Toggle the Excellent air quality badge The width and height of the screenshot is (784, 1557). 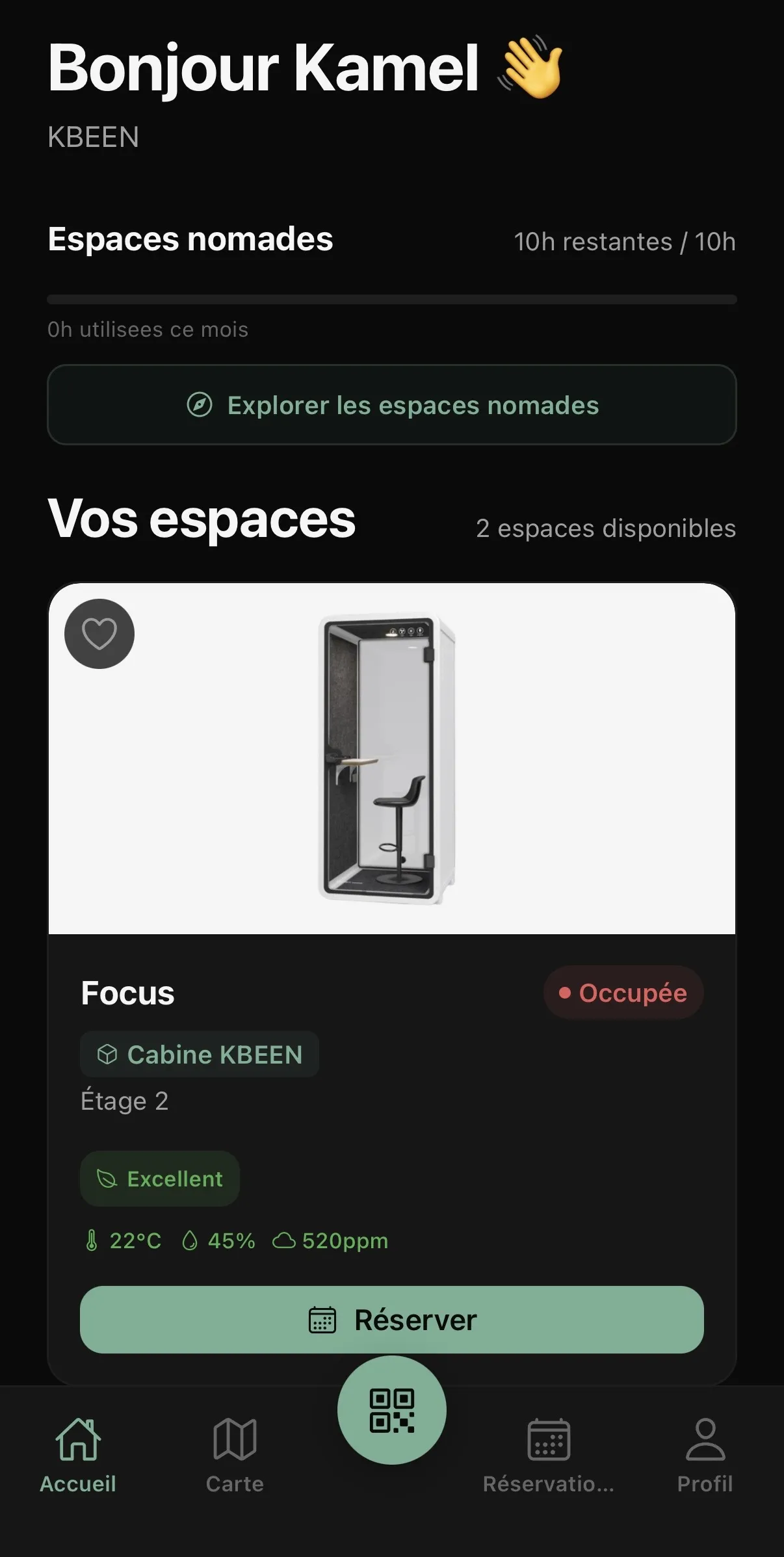(159, 1179)
